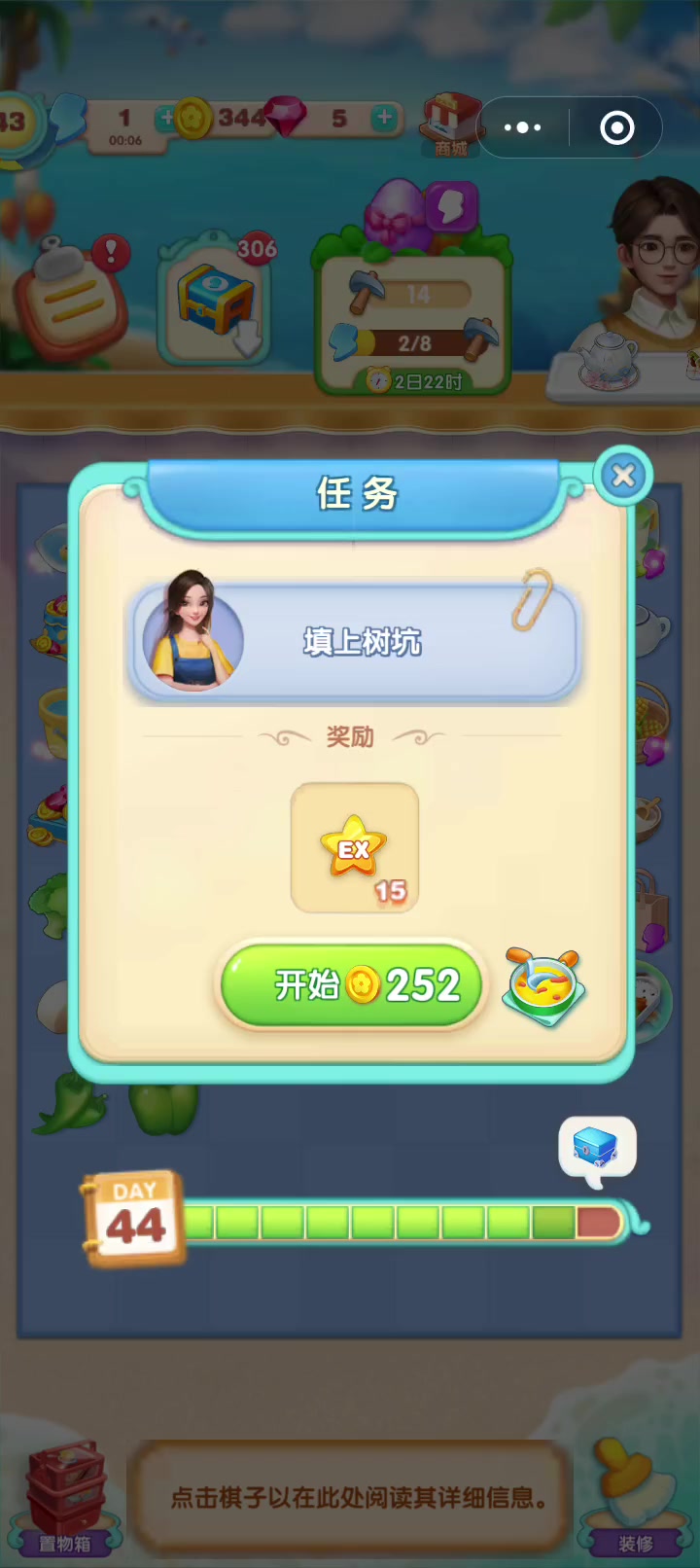Add more gems with the plus button
This screenshot has width=700, height=1568.
385,118
